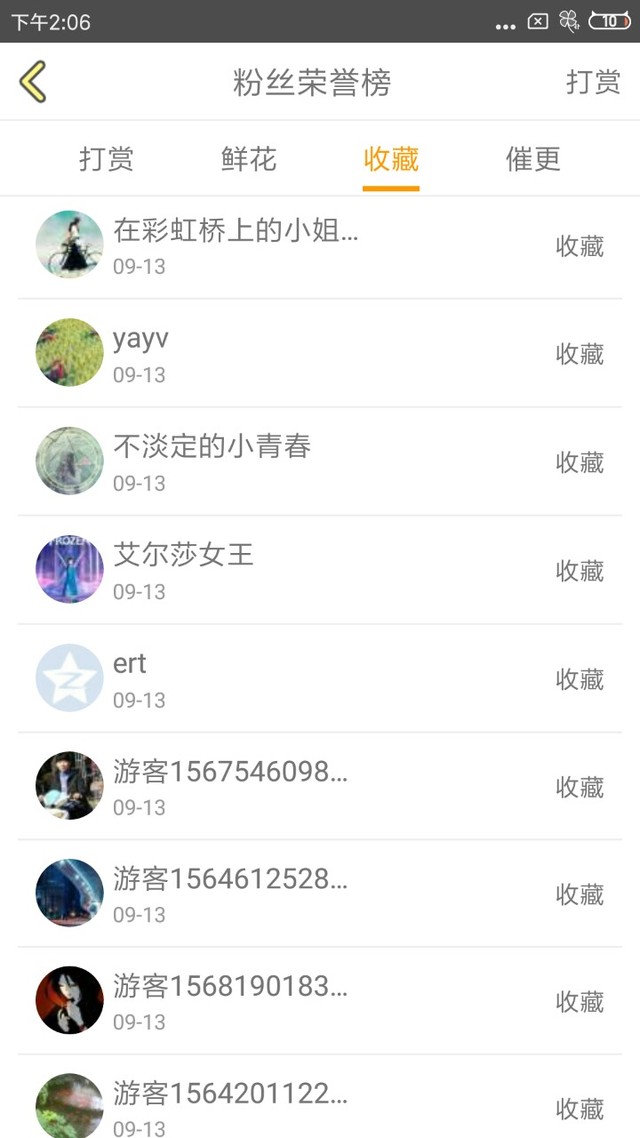Image resolution: width=640 pixels, height=1138 pixels.
Task: View the 游客1564612528… entry
Action: 320,894
